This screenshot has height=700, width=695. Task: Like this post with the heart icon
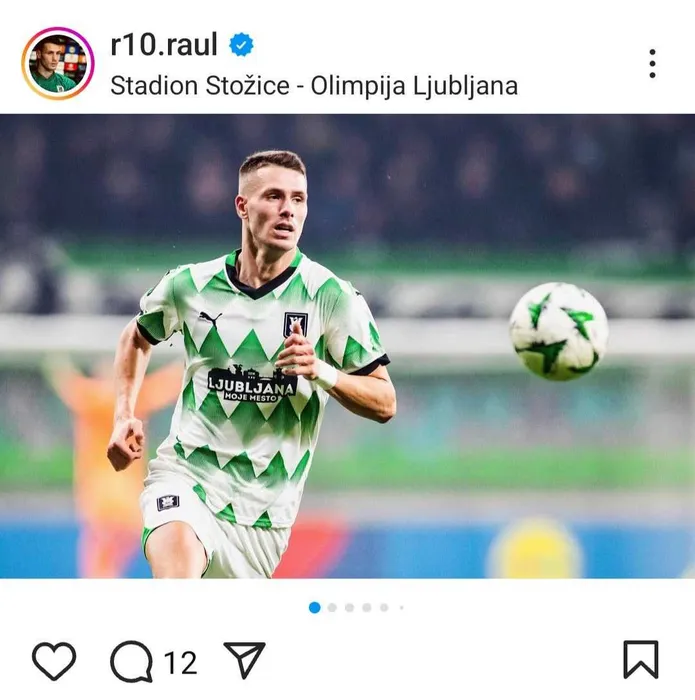coord(54,661)
